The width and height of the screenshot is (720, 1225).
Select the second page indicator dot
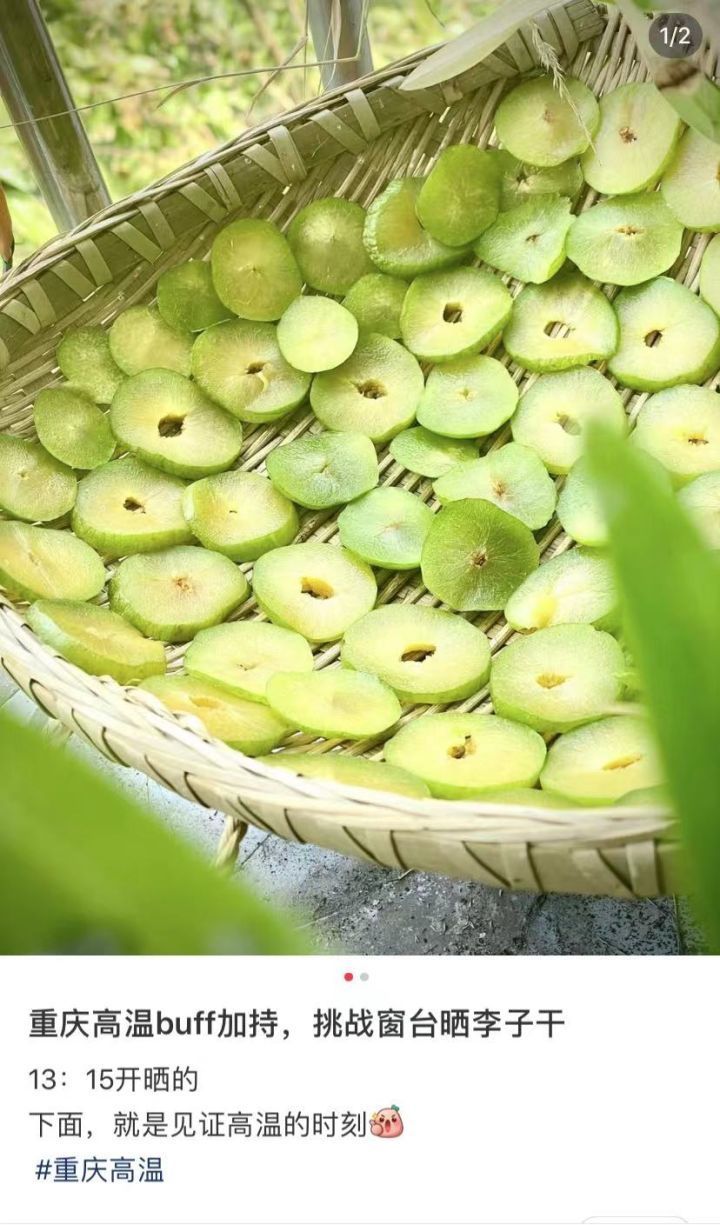point(365,976)
